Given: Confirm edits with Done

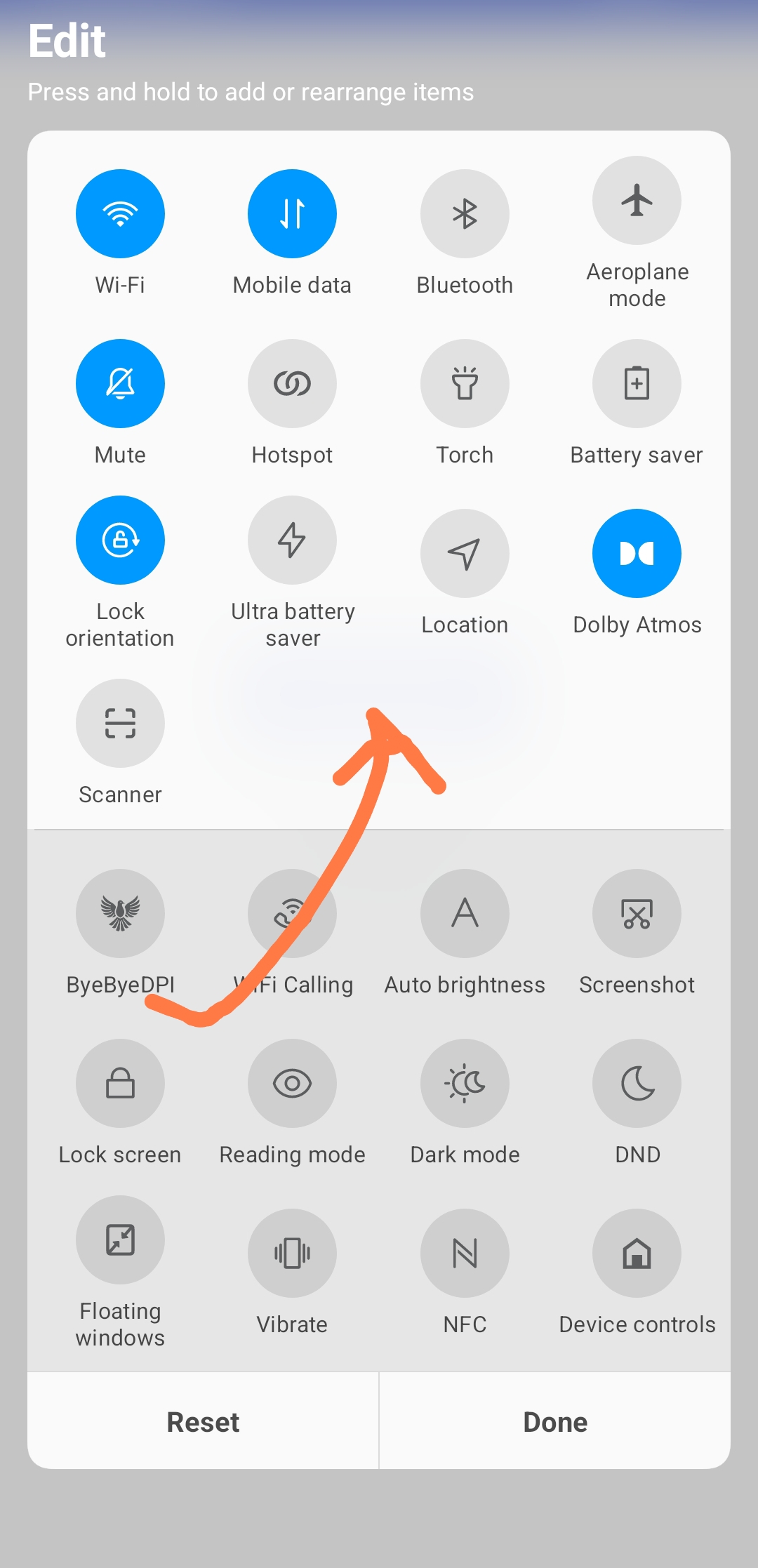Looking at the screenshot, I should tap(555, 1422).
